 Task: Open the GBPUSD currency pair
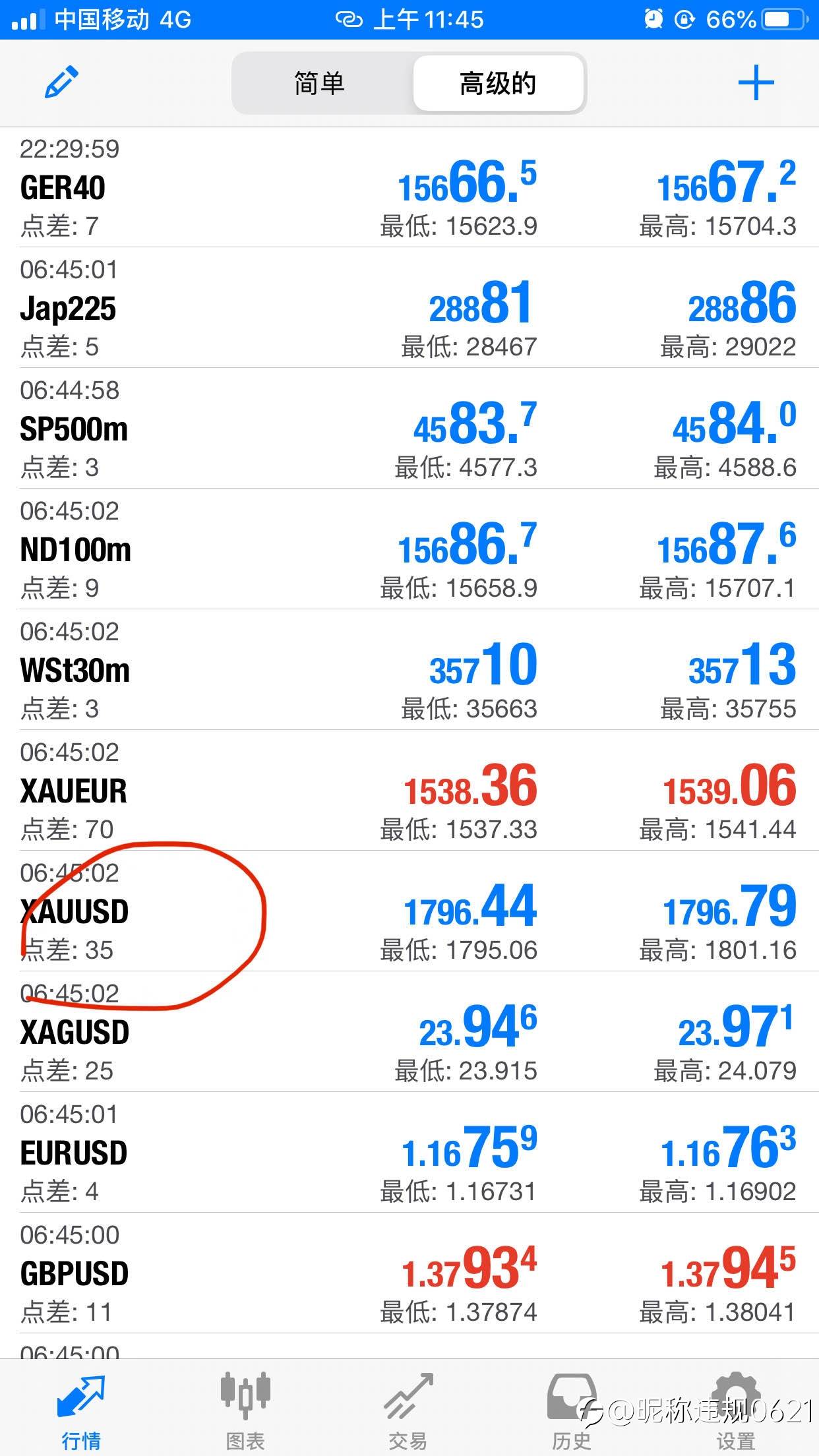tap(409, 1273)
